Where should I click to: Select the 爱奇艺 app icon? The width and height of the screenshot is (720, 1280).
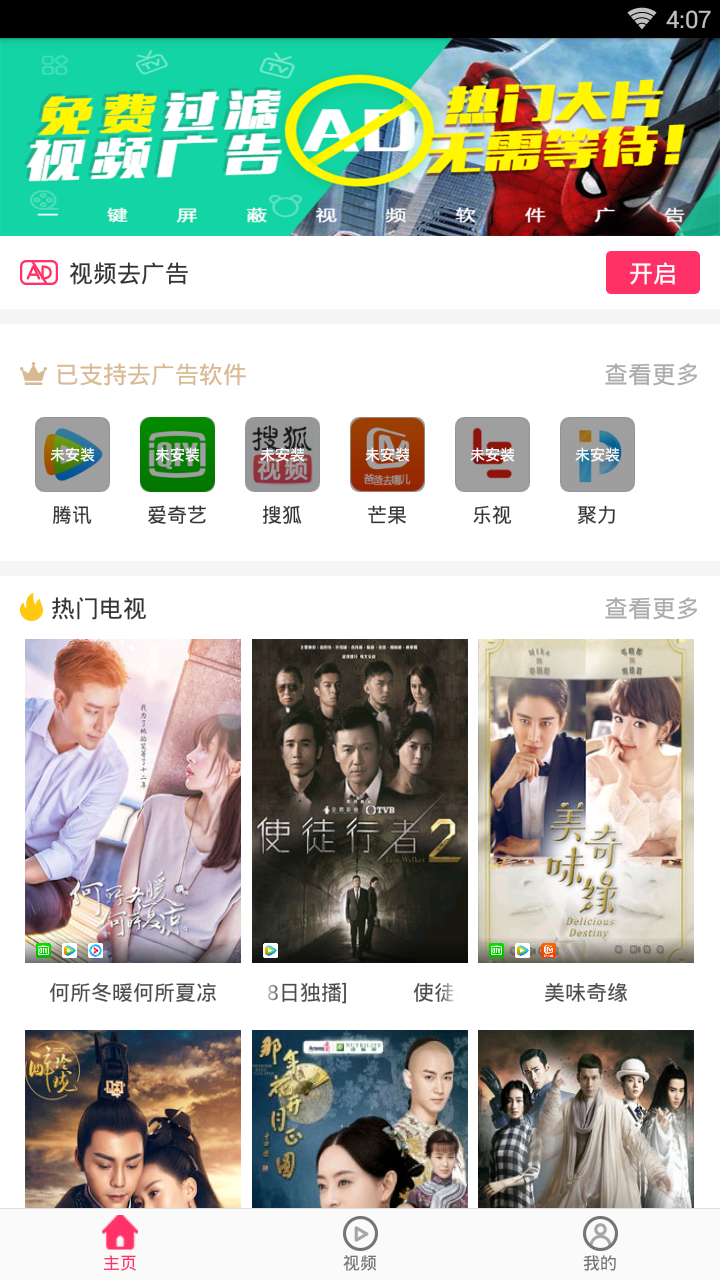pos(177,455)
